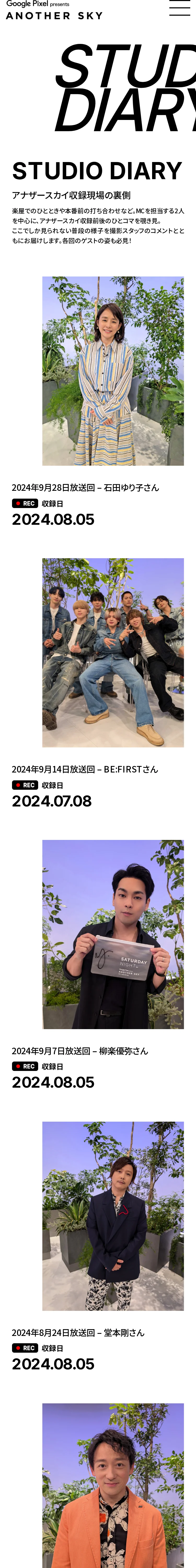Open the BE:FIRSTさん studio diary entry

(113, 653)
